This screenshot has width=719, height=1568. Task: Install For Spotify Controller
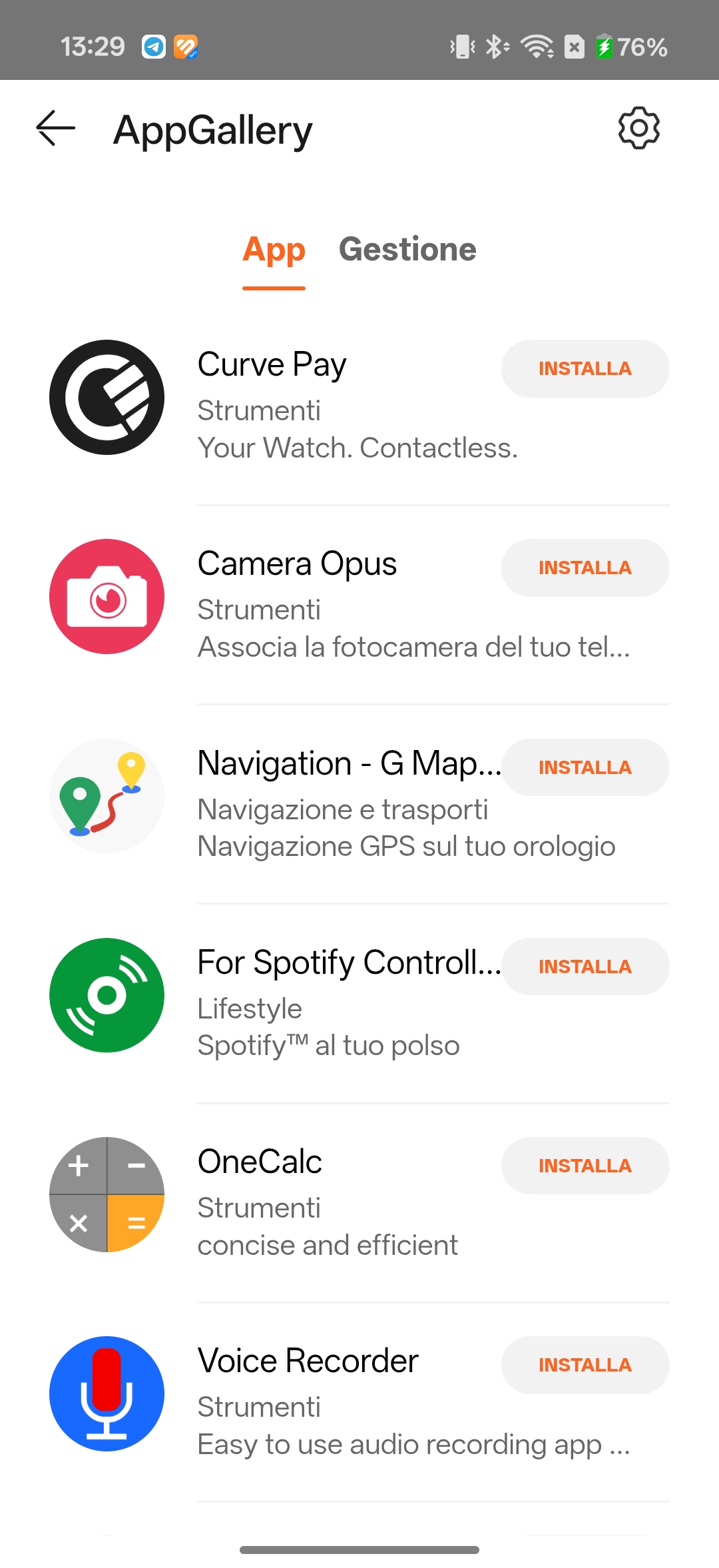[585, 967]
